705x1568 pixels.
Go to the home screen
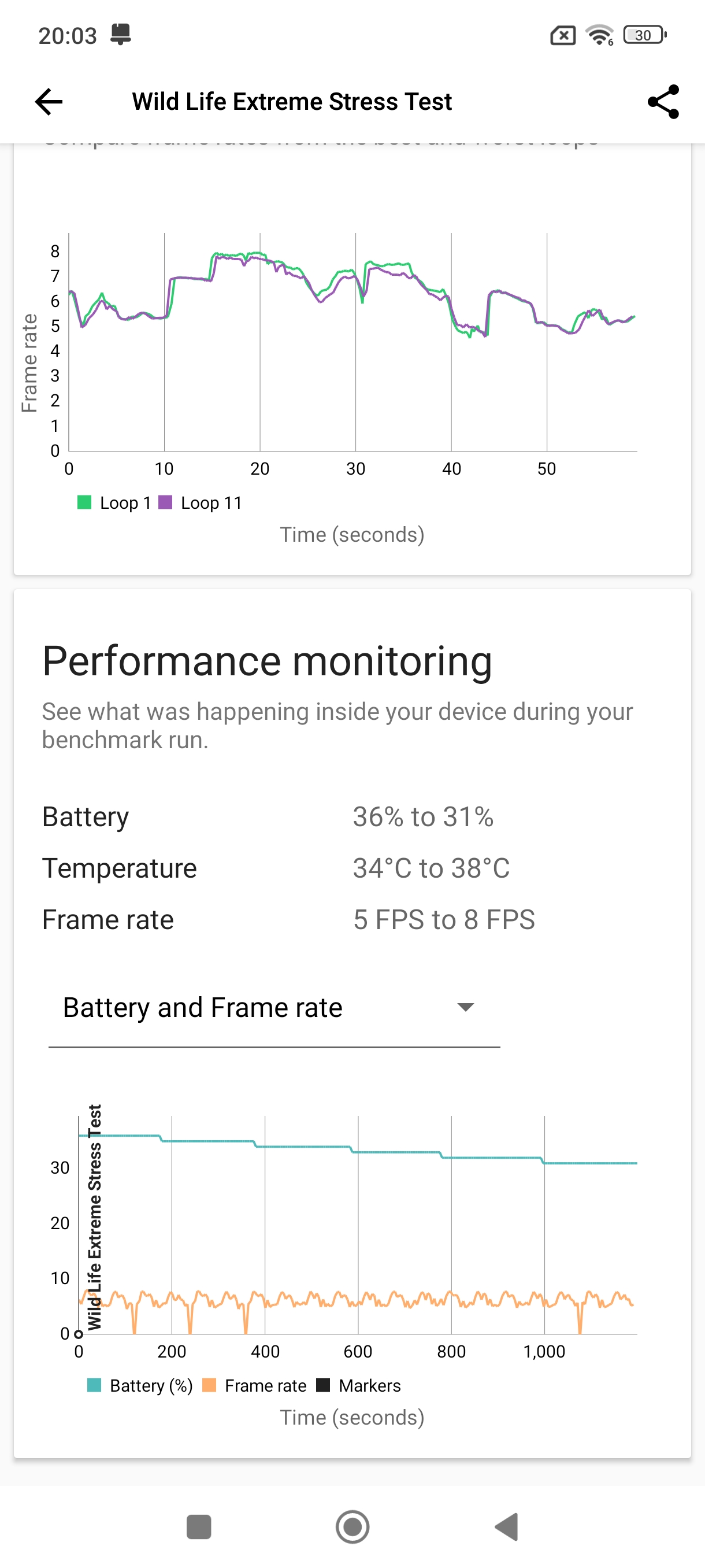(x=352, y=1527)
